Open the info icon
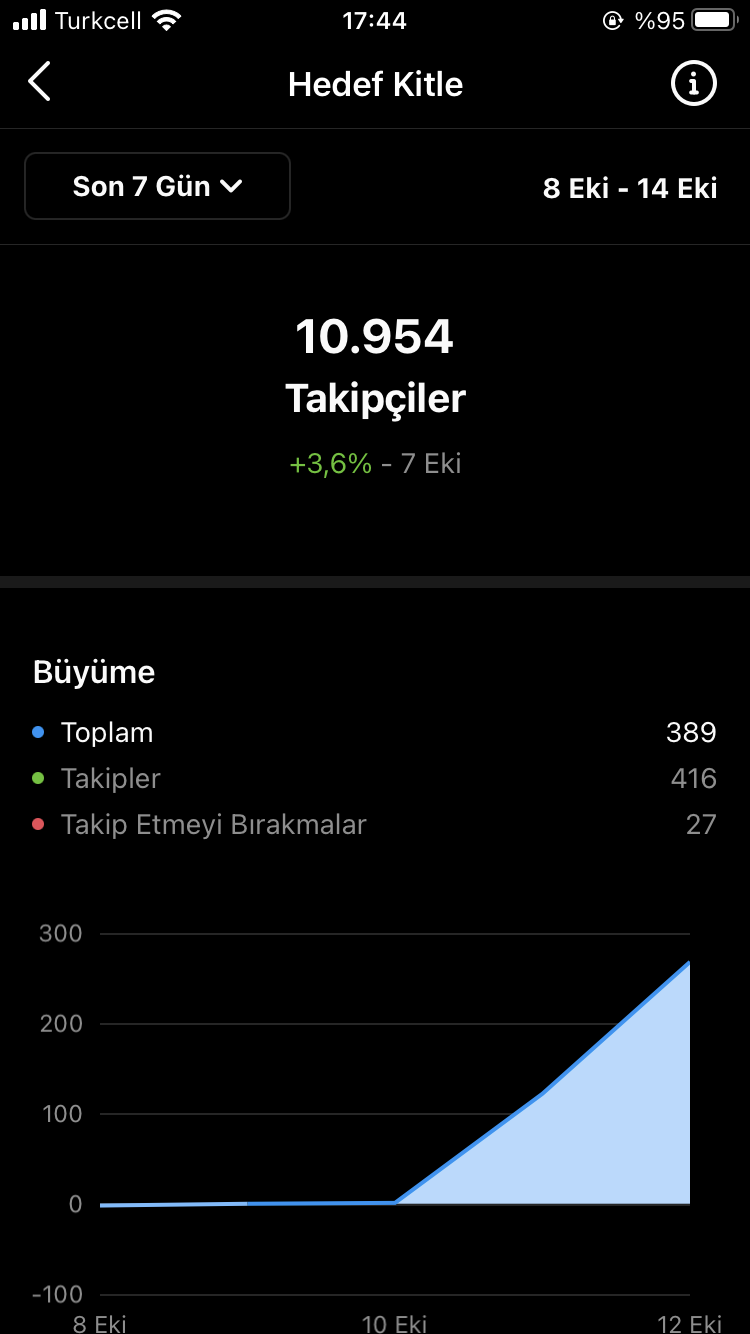Image resolution: width=750 pixels, height=1334 pixels. coord(693,83)
